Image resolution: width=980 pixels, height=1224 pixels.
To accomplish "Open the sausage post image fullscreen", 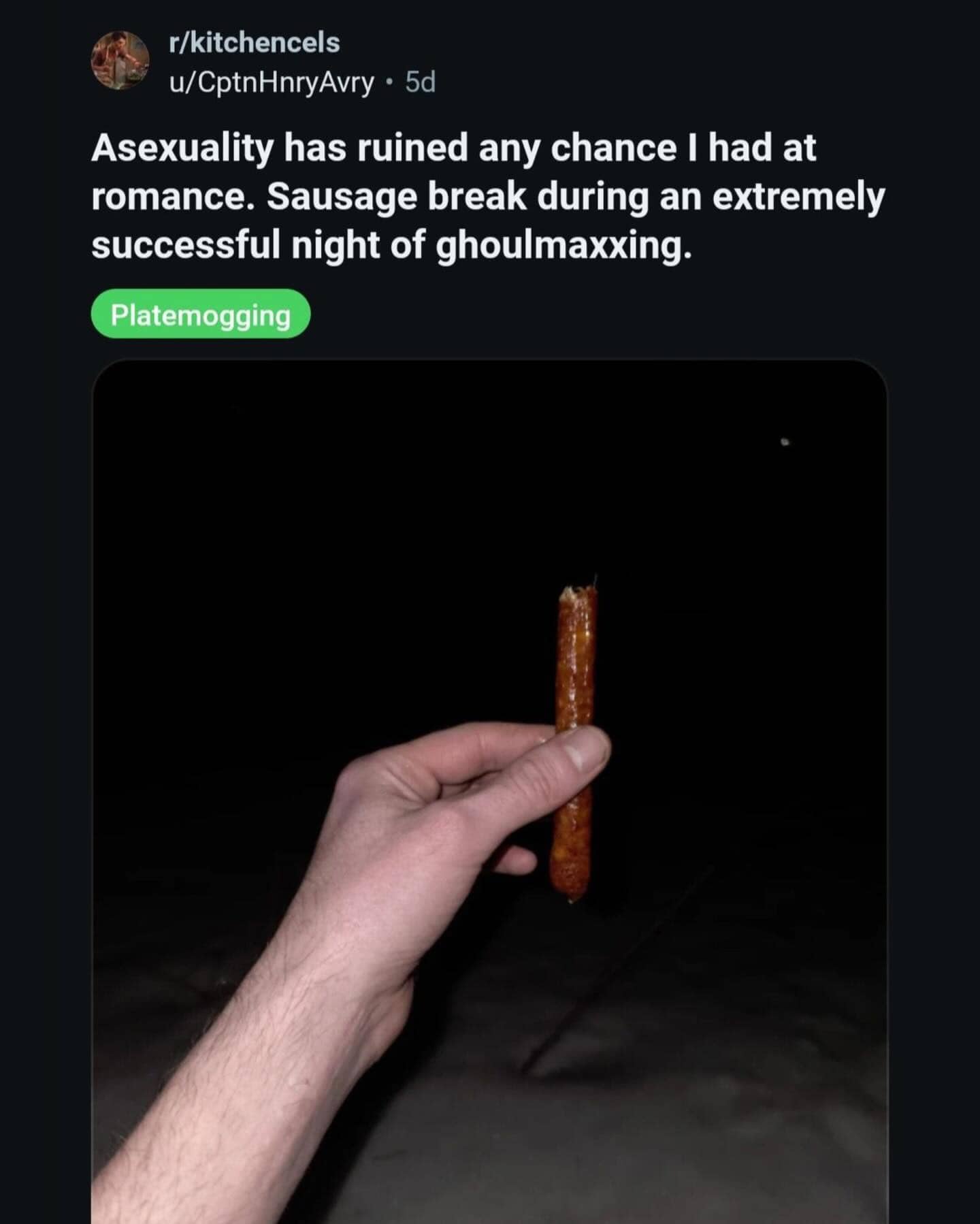I will click(489, 790).
